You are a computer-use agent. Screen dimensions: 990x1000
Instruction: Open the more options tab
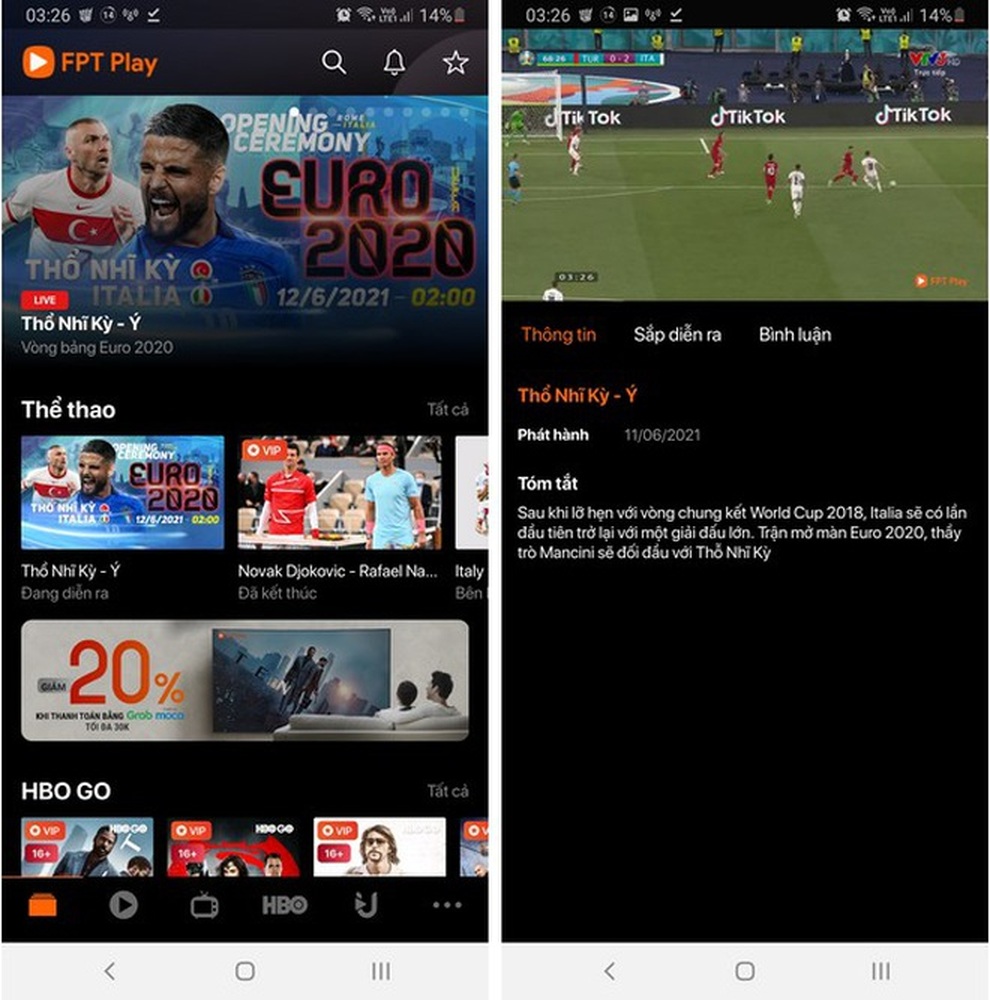[446, 906]
